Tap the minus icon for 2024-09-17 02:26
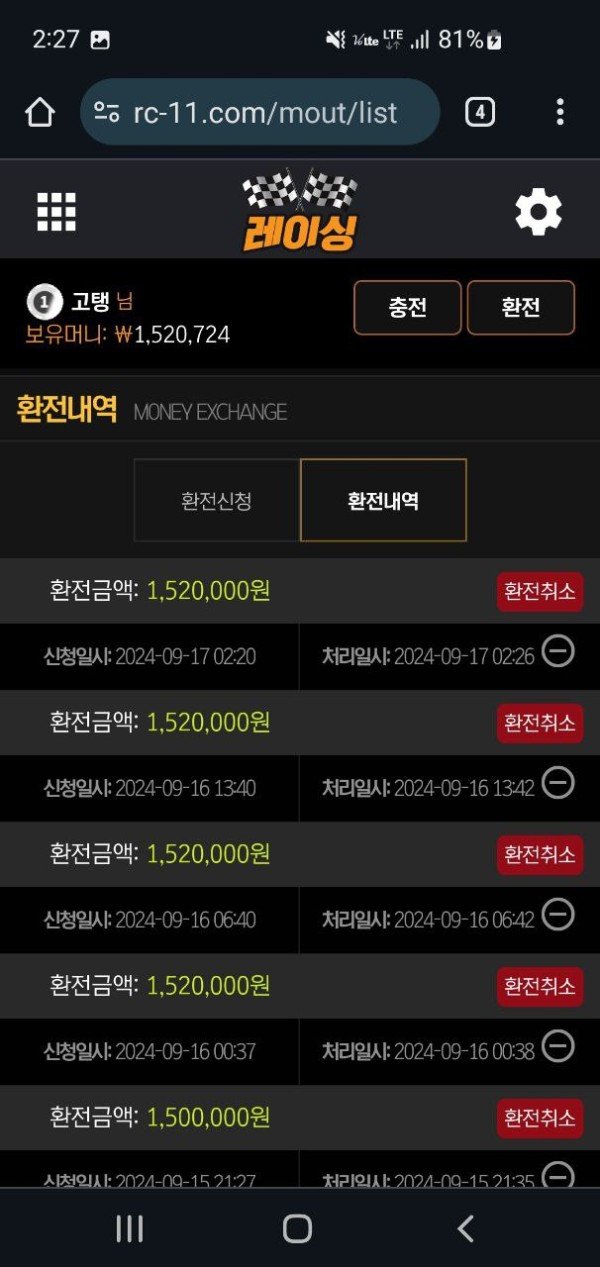The image size is (600, 1267). (558, 652)
